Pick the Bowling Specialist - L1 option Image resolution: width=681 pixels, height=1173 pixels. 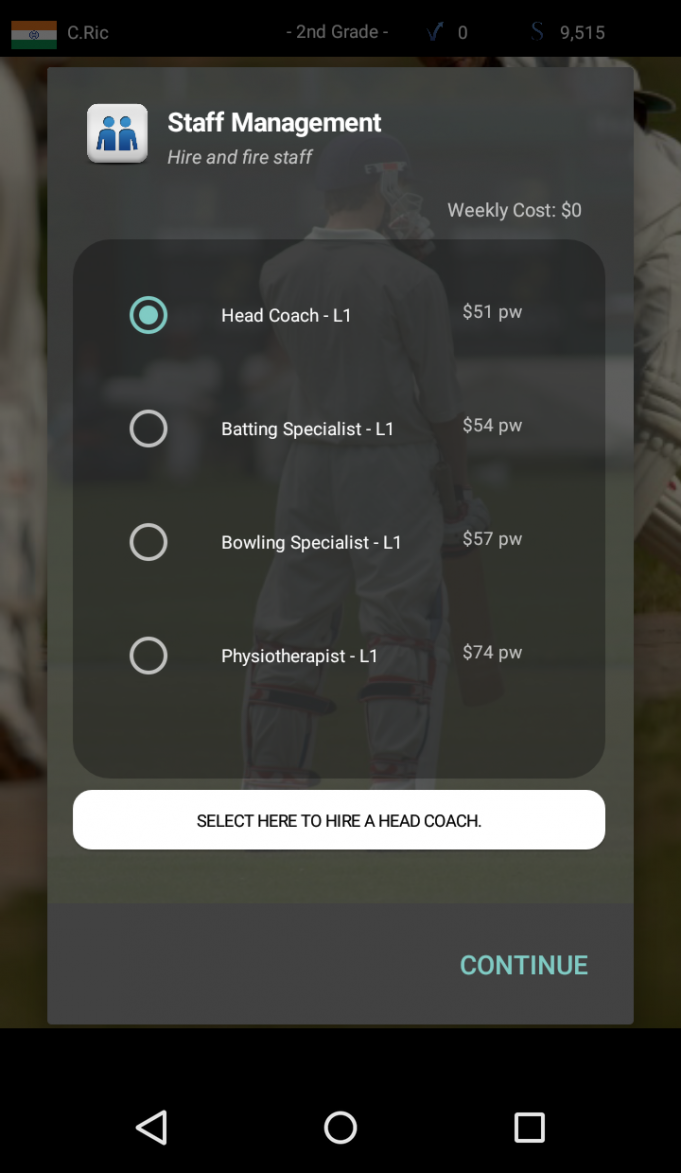coord(148,542)
